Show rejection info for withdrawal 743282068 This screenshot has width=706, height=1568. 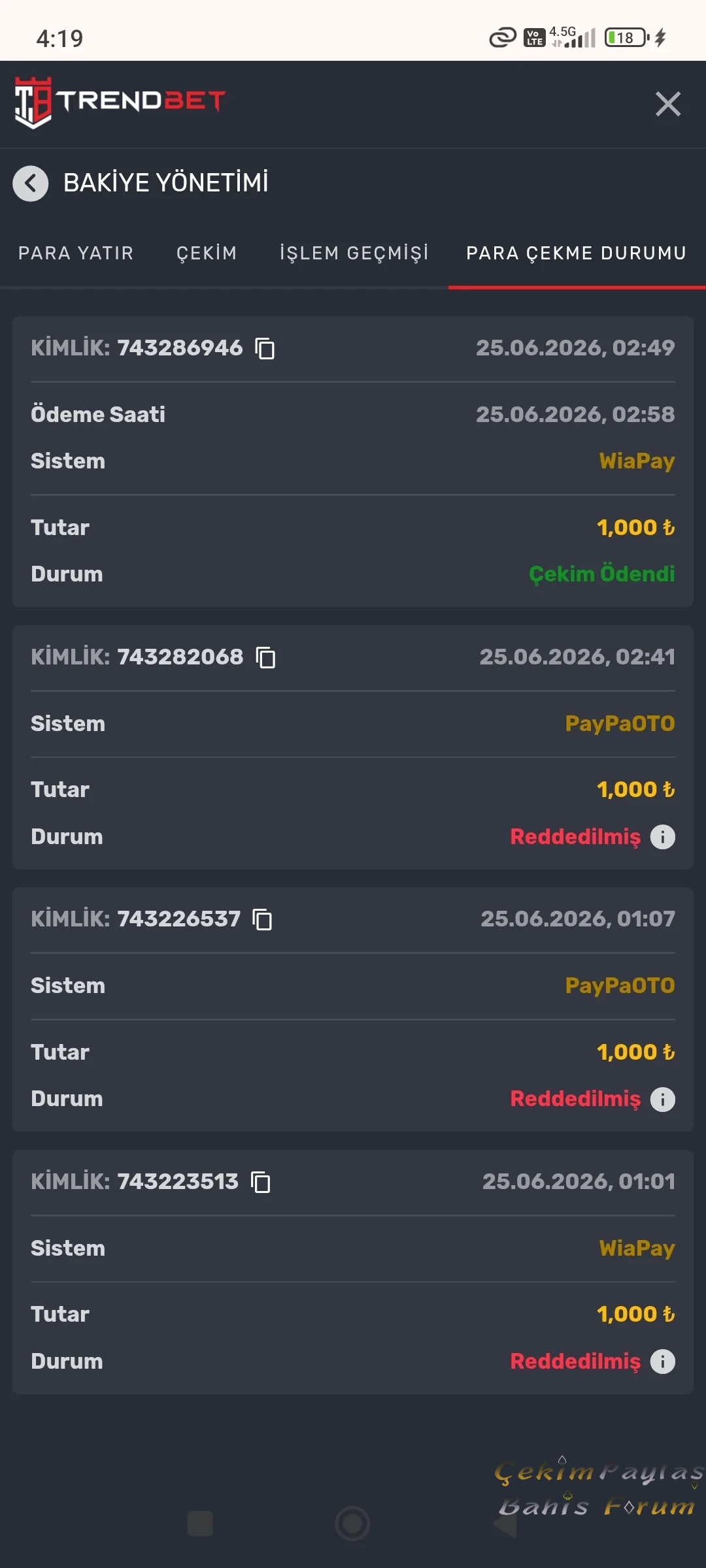coord(663,837)
